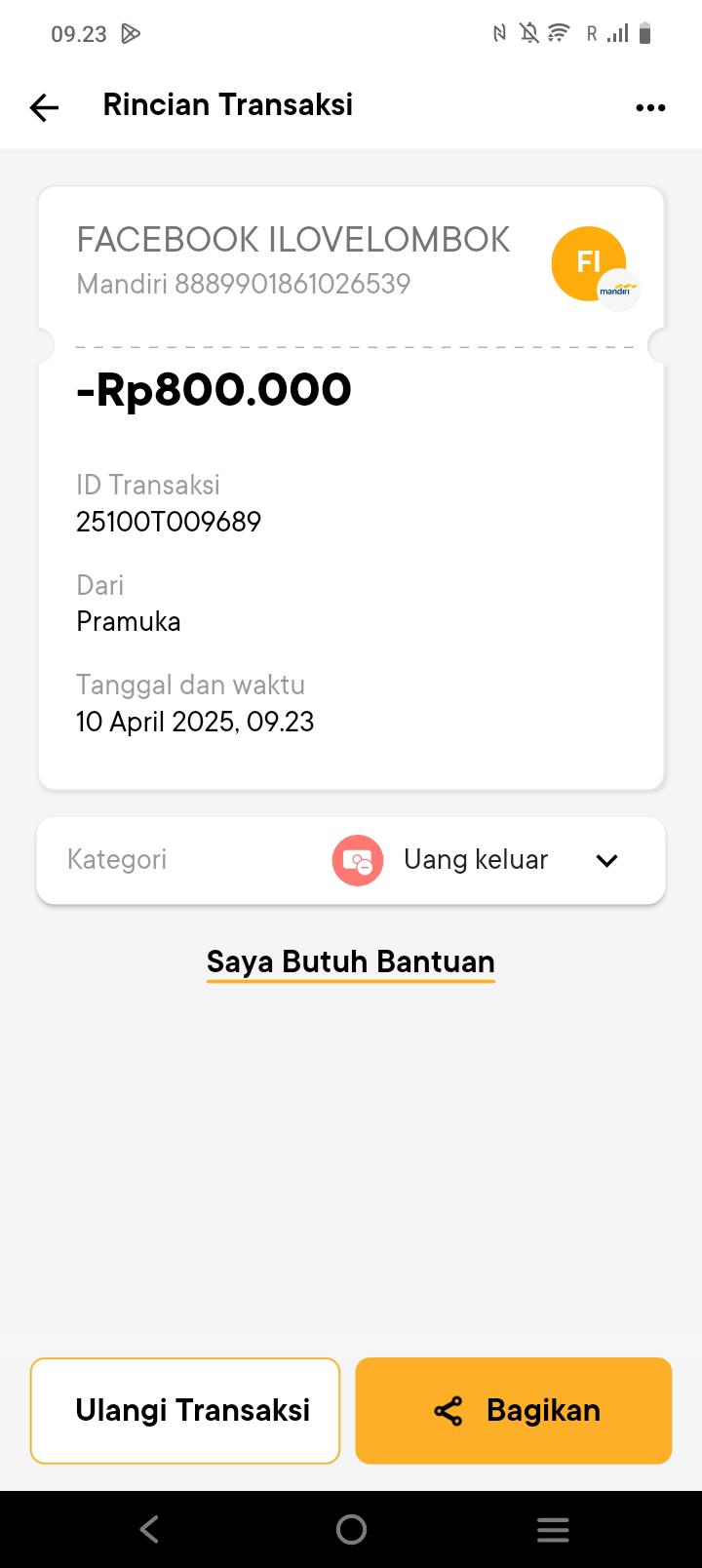
Task: Open the three-dot overflow menu
Action: click(x=650, y=107)
